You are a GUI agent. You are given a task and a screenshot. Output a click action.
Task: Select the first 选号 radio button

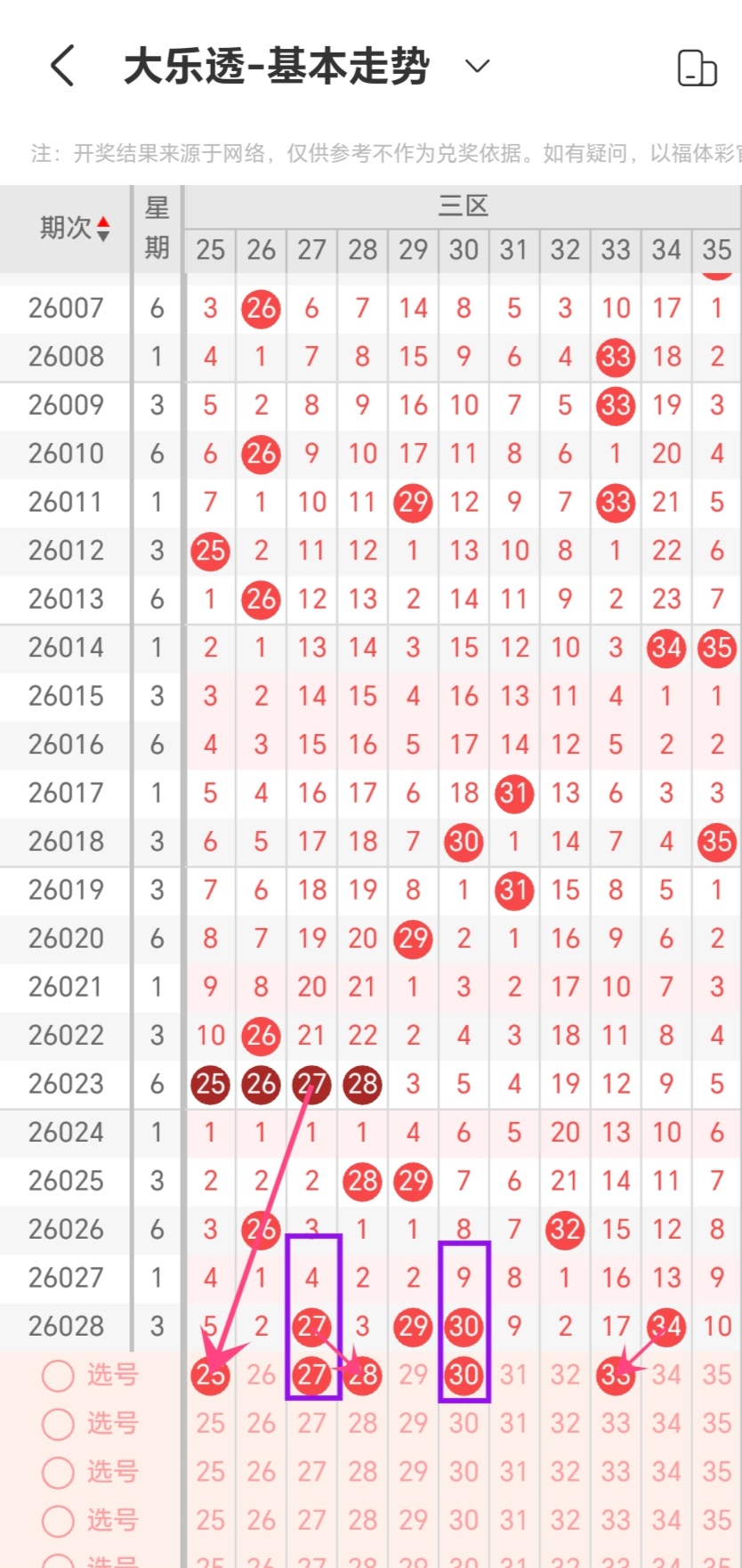point(58,1375)
